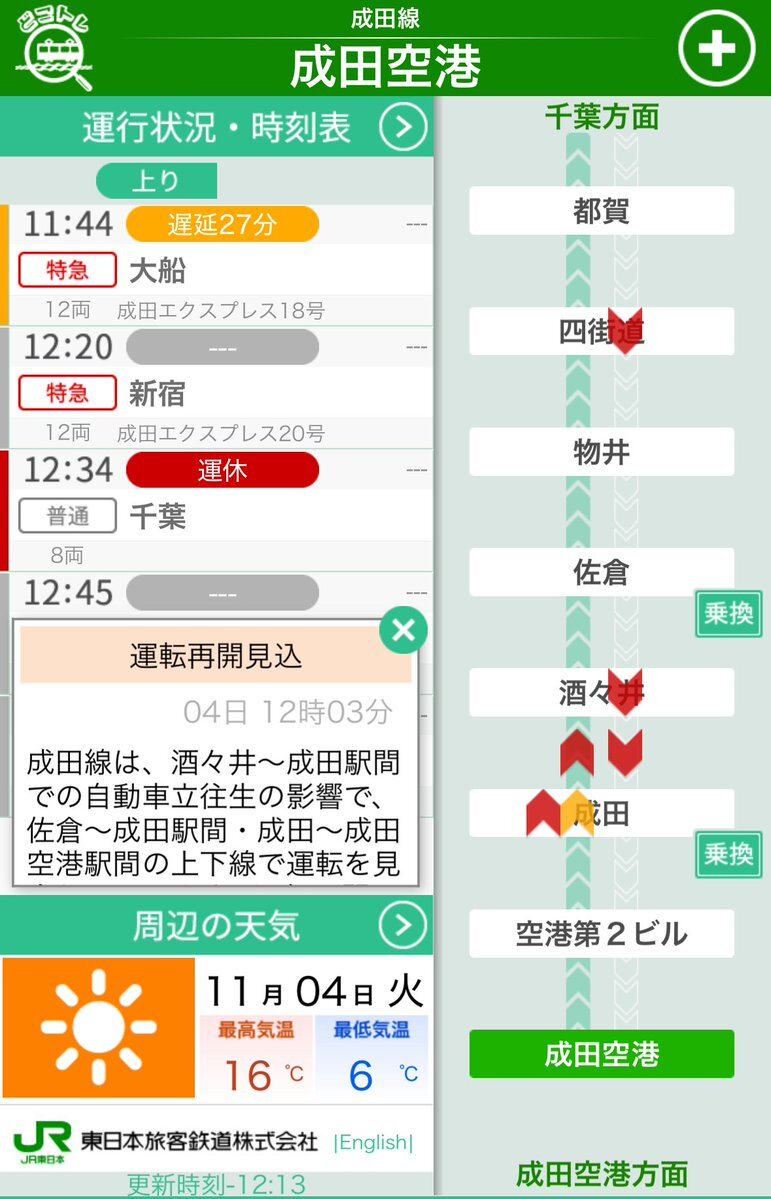Select the 上り direction tab
771x1199 pixels.
click(x=156, y=181)
